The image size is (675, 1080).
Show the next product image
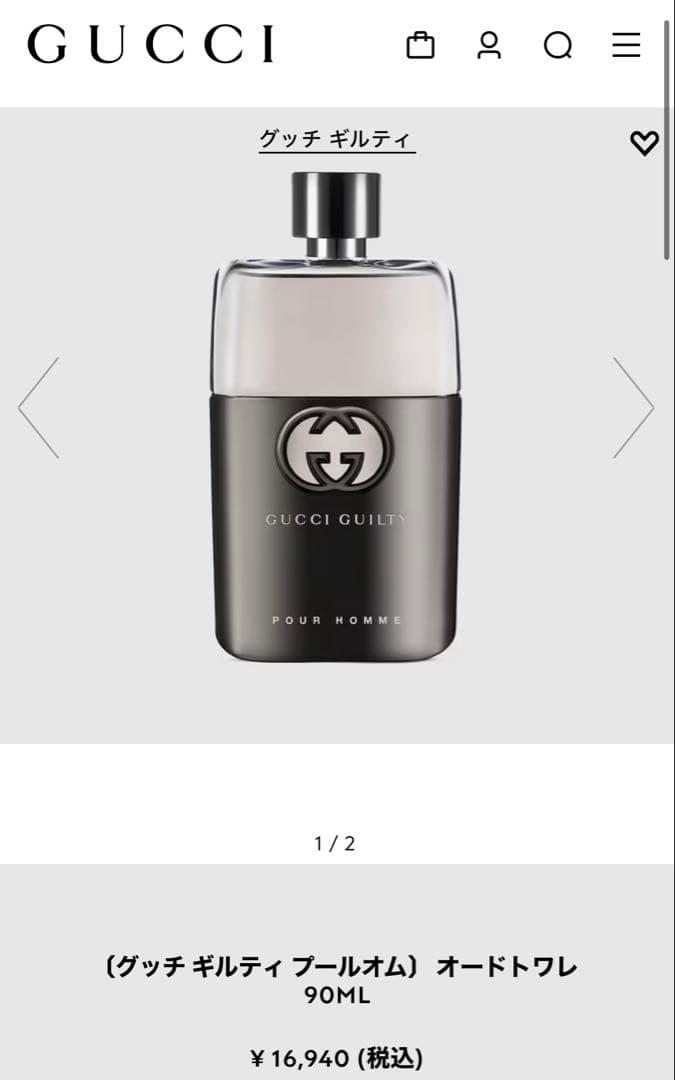[x=633, y=408]
